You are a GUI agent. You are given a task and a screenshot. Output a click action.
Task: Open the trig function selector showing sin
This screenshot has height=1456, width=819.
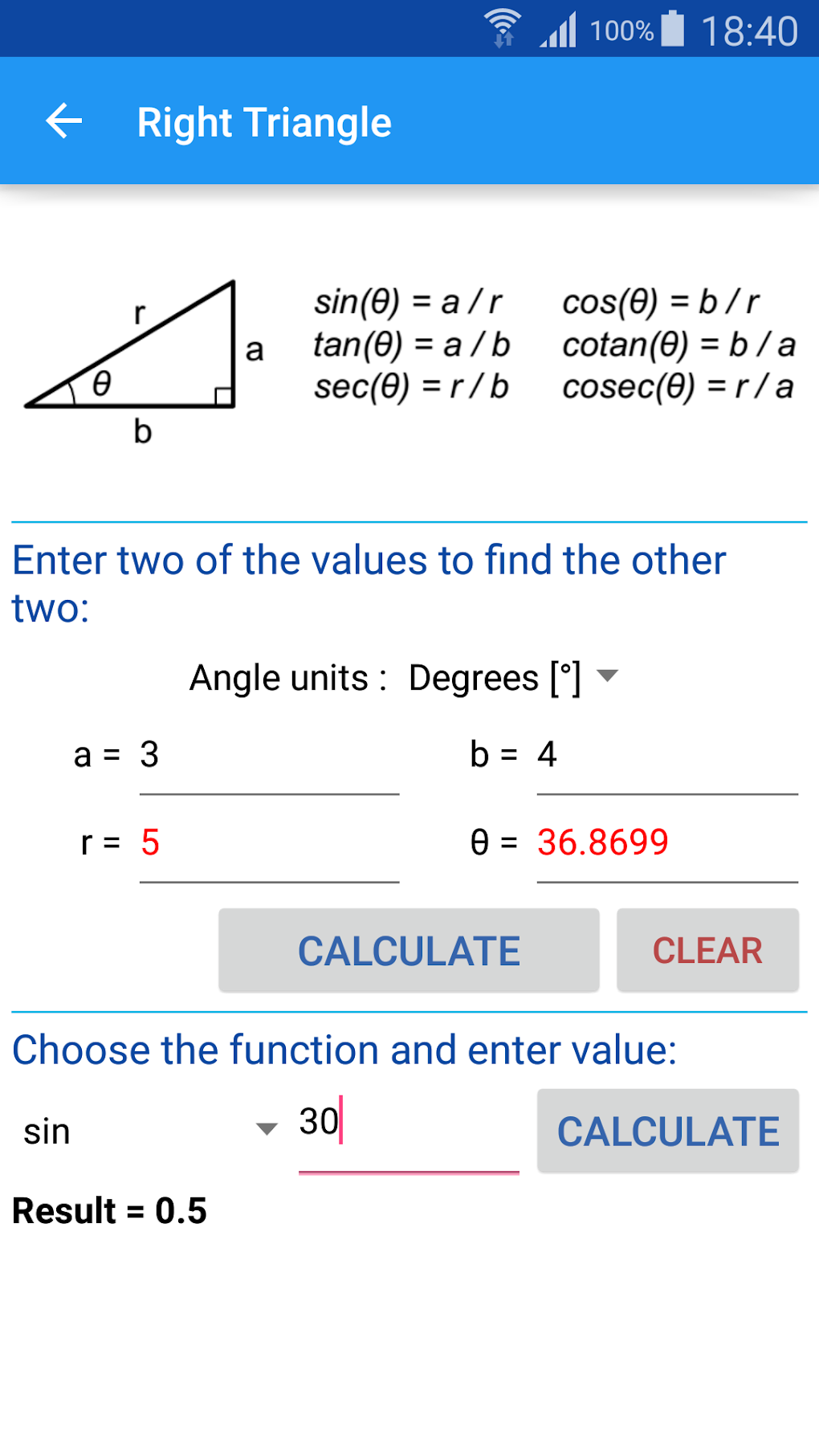[145, 1130]
